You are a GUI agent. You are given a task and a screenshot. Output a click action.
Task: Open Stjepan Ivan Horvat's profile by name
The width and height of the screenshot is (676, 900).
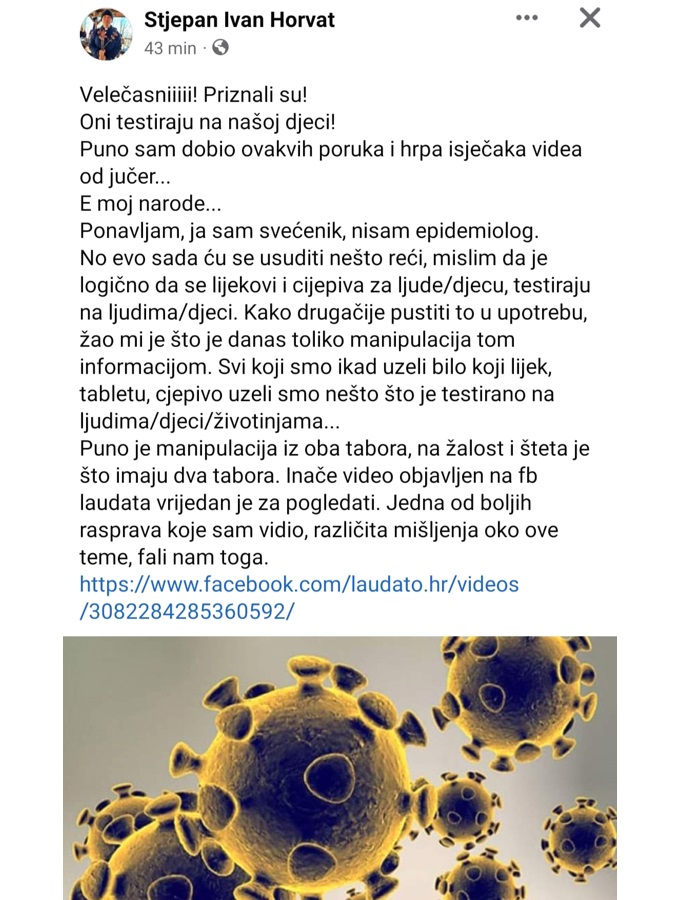click(x=240, y=20)
